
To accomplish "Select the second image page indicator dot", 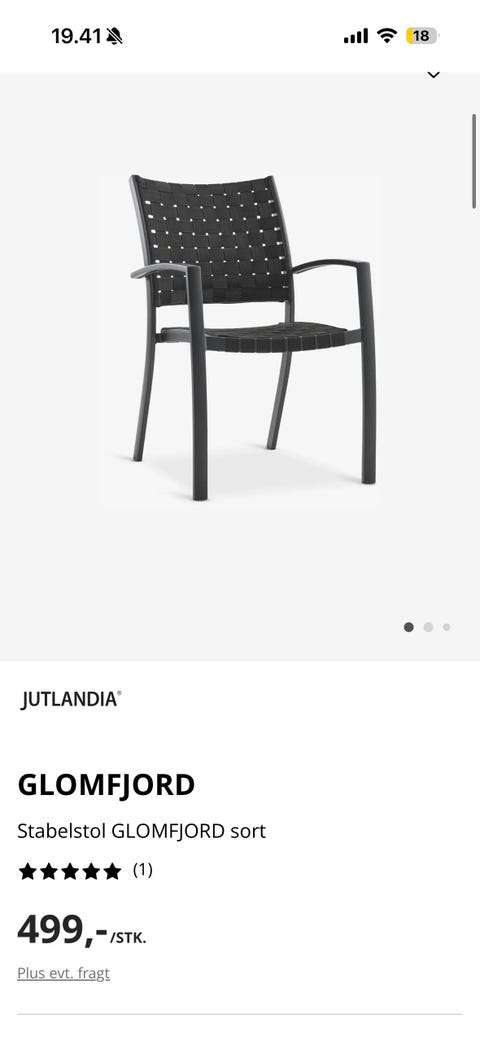I will [x=428, y=627].
